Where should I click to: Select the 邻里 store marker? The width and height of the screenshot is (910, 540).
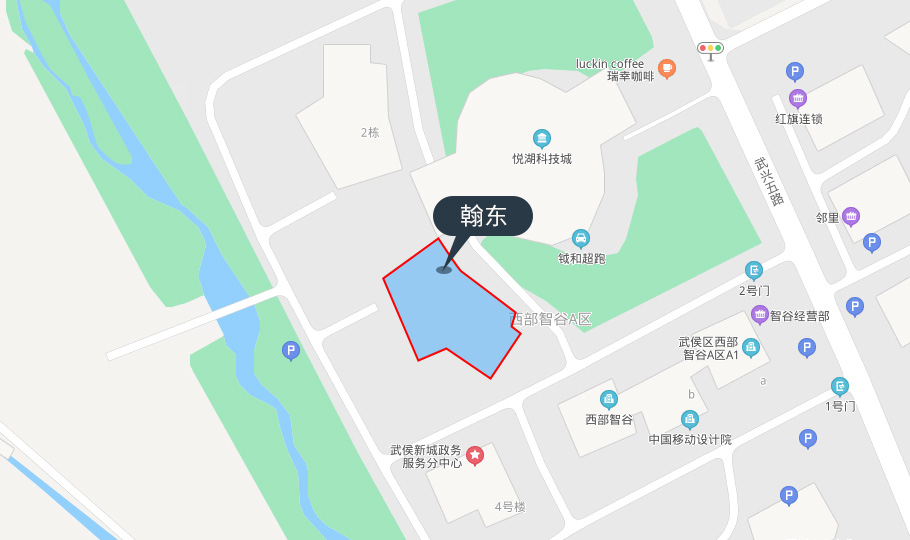[851, 216]
